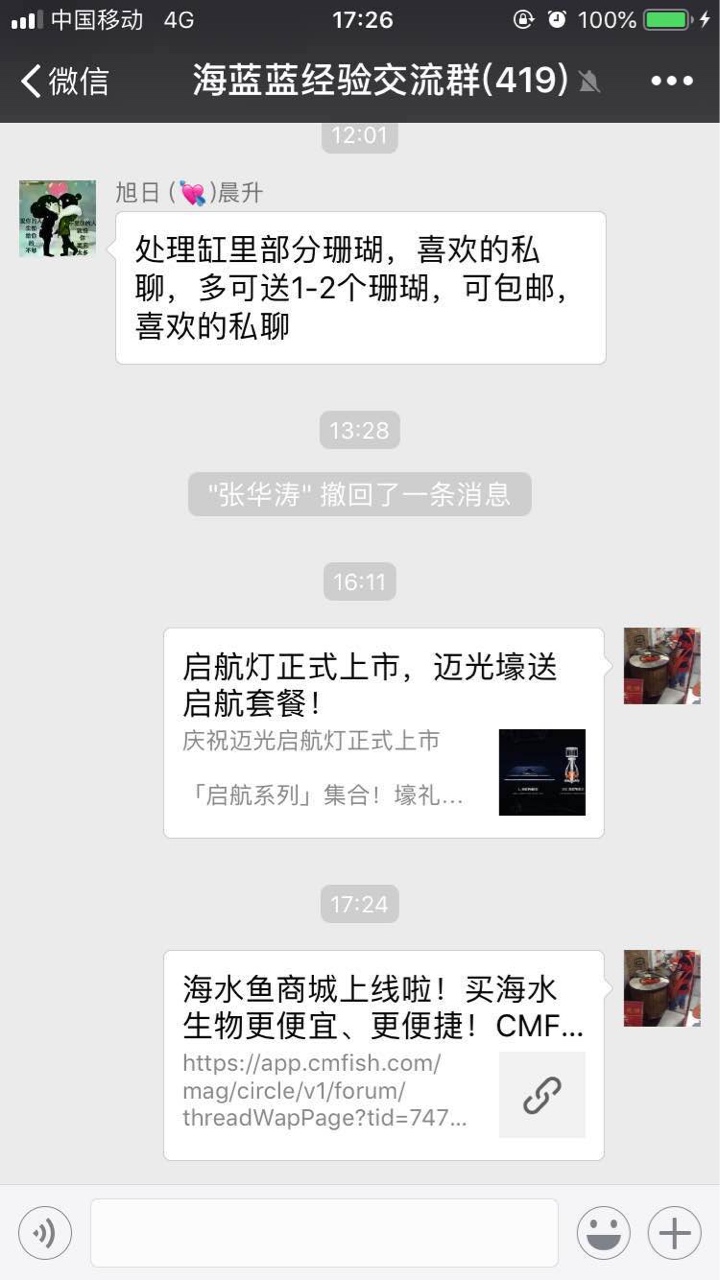The height and width of the screenshot is (1280, 720).
Task: Open the plus attachments menu
Action: coord(674,1232)
